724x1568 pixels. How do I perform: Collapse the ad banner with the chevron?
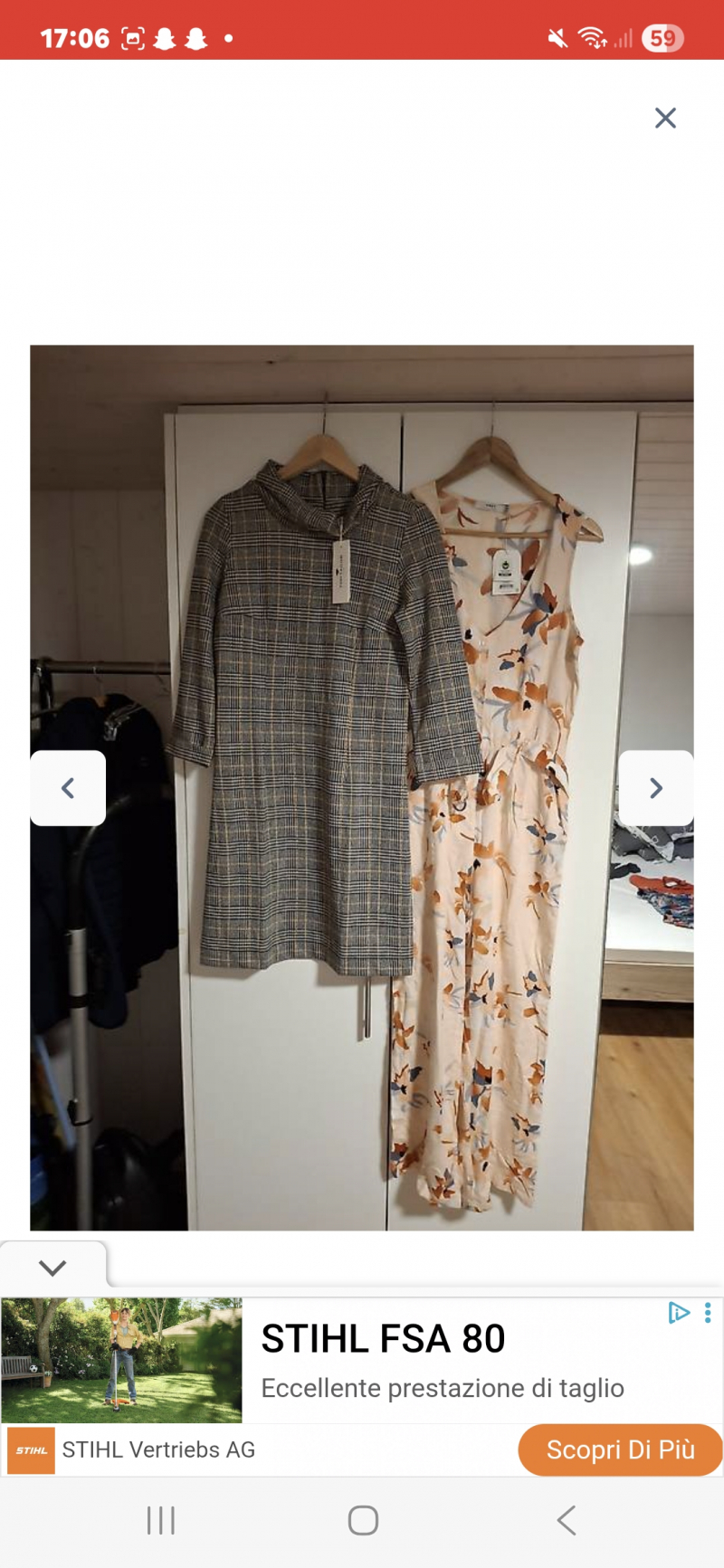coord(52,1267)
